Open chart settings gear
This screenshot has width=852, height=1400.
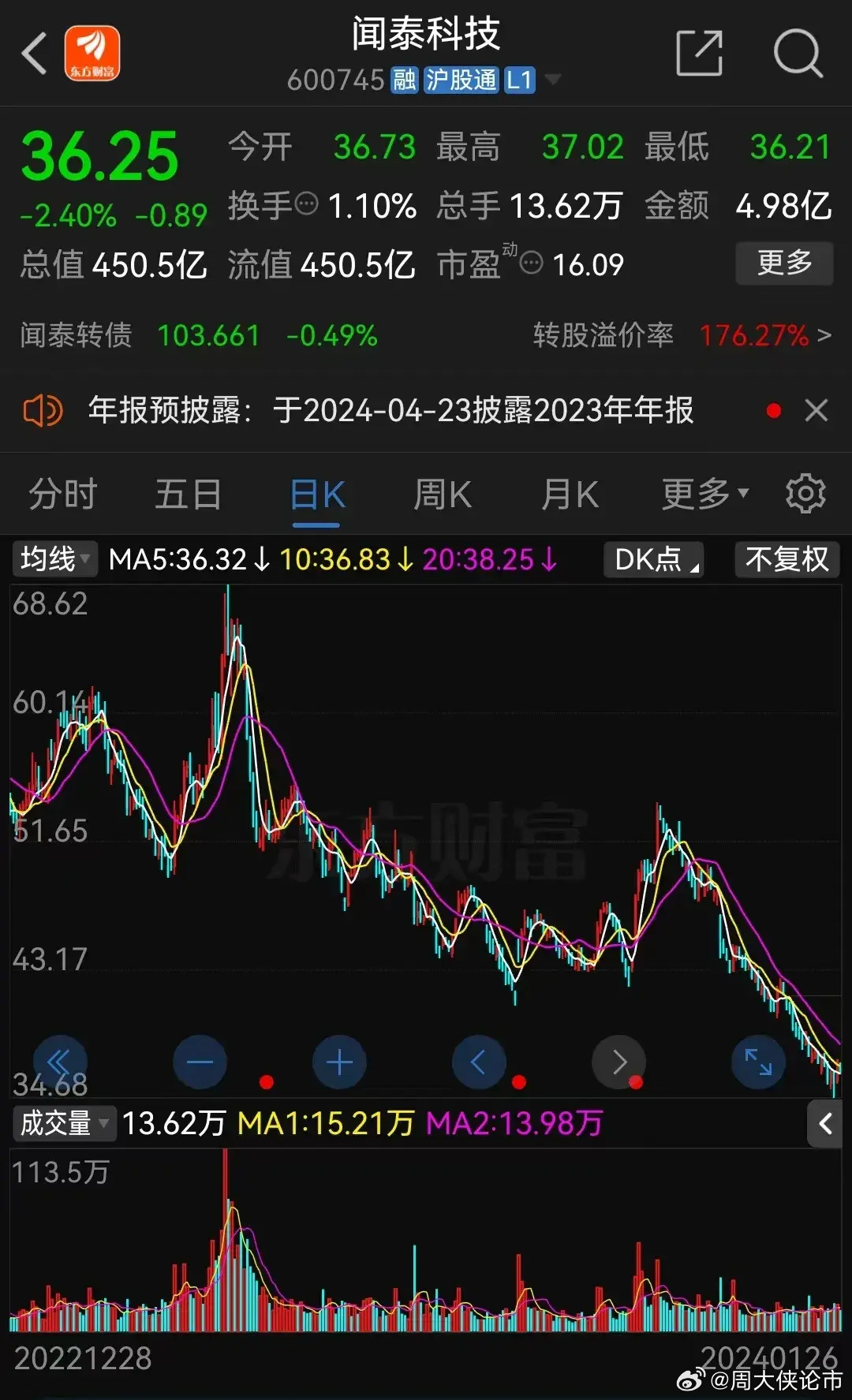click(805, 494)
